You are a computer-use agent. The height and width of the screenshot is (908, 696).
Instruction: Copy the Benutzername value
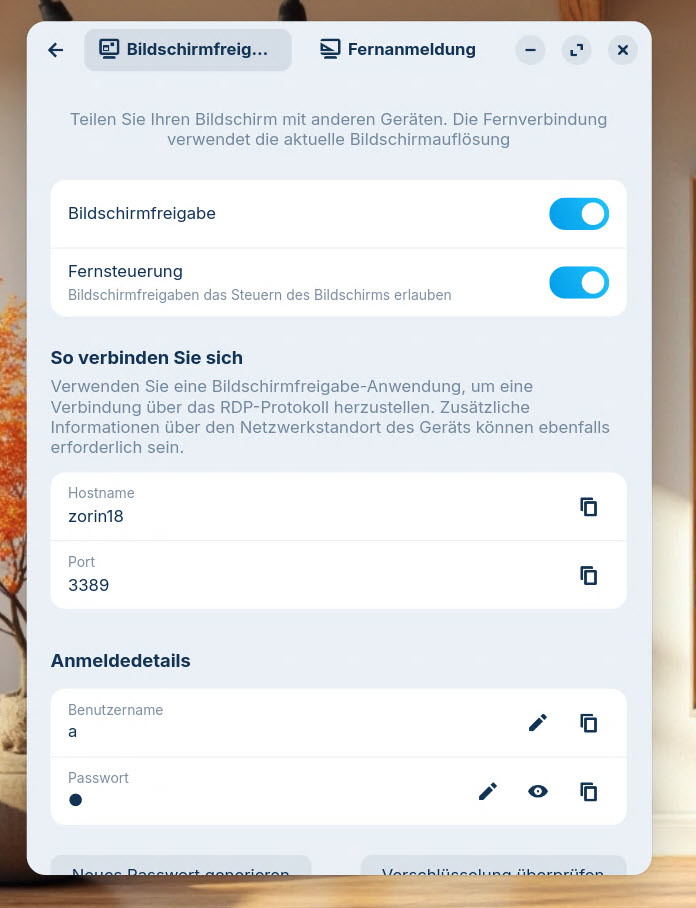tap(589, 723)
